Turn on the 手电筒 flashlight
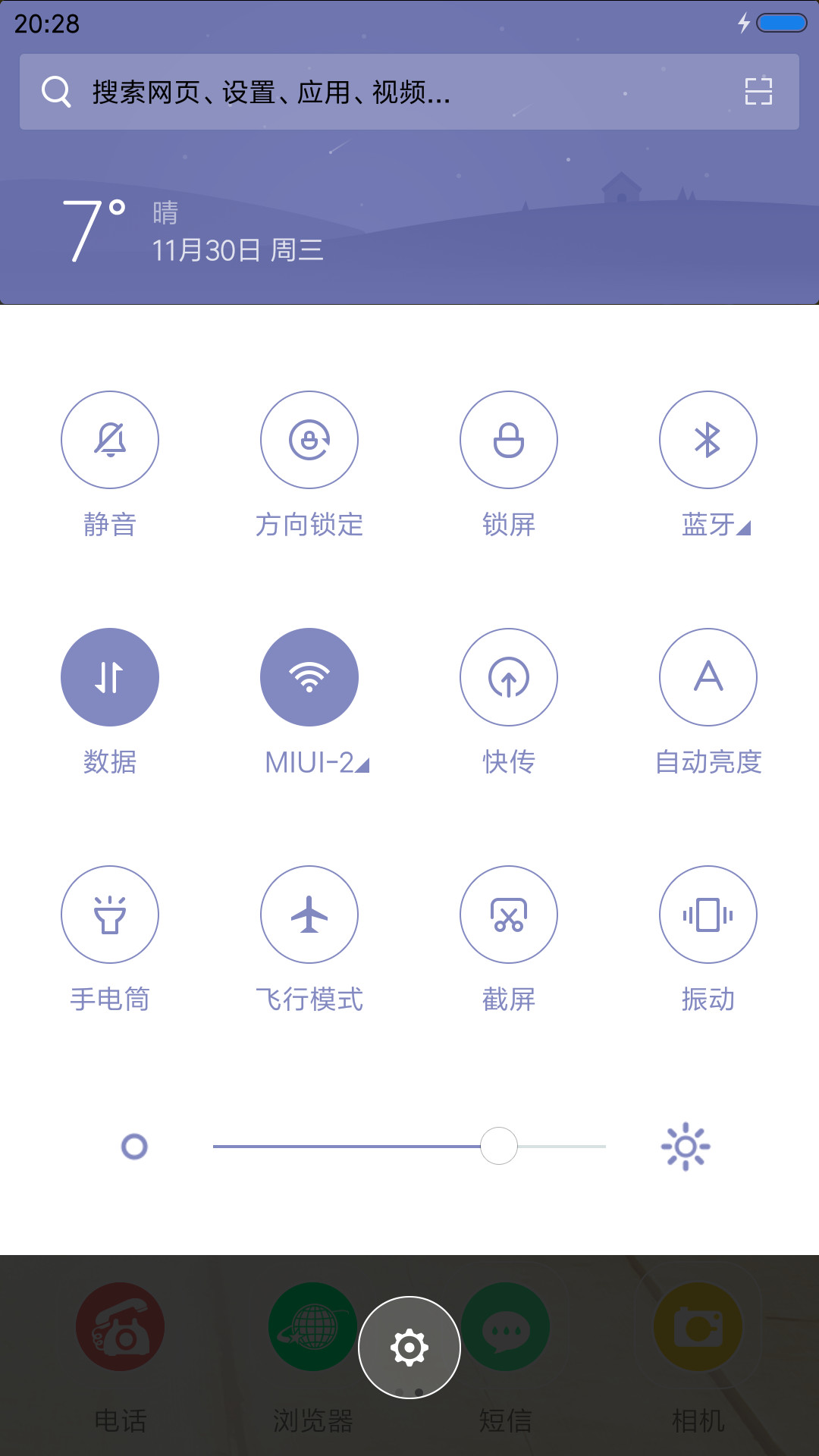This screenshot has height=1456, width=819. point(110,915)
